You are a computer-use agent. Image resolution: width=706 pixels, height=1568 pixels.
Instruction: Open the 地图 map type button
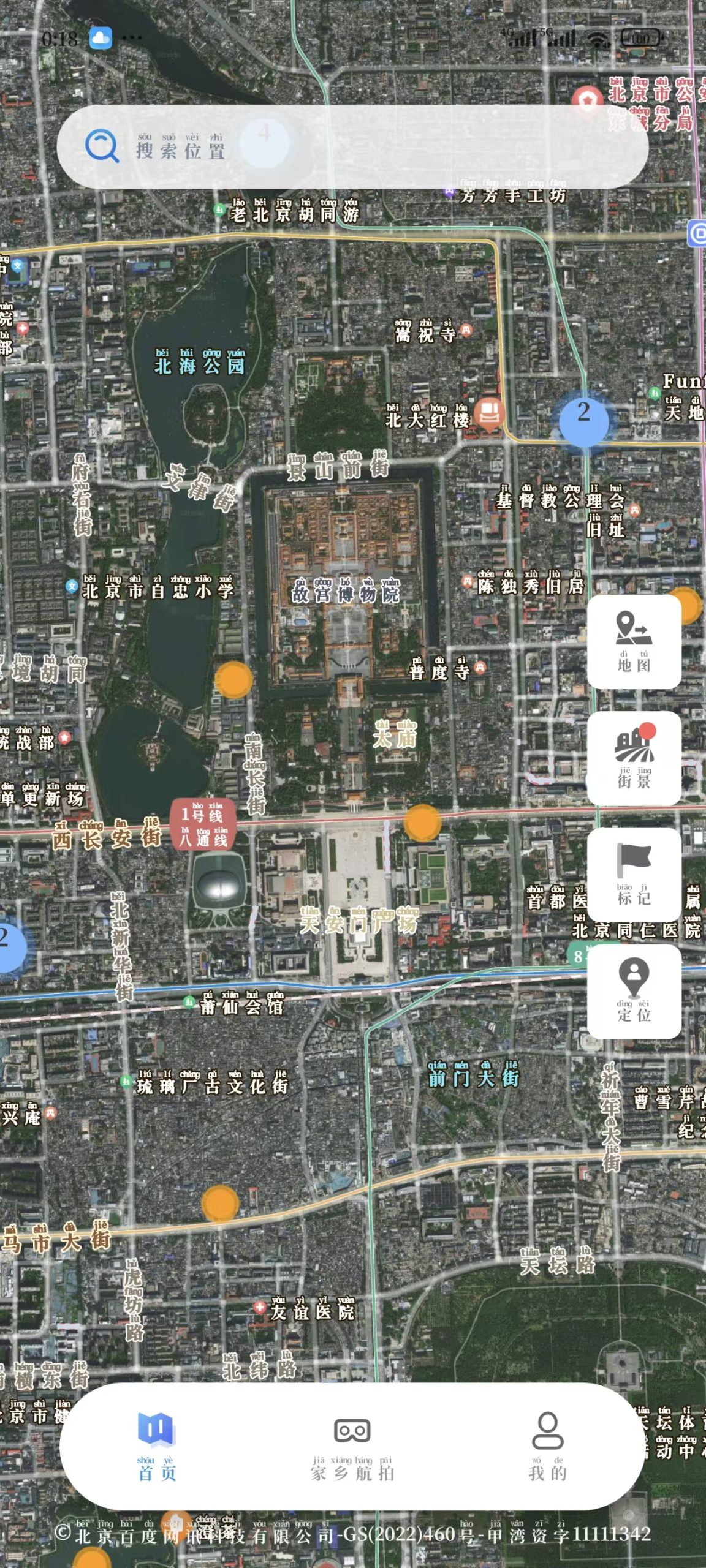[x=634, y=641]
